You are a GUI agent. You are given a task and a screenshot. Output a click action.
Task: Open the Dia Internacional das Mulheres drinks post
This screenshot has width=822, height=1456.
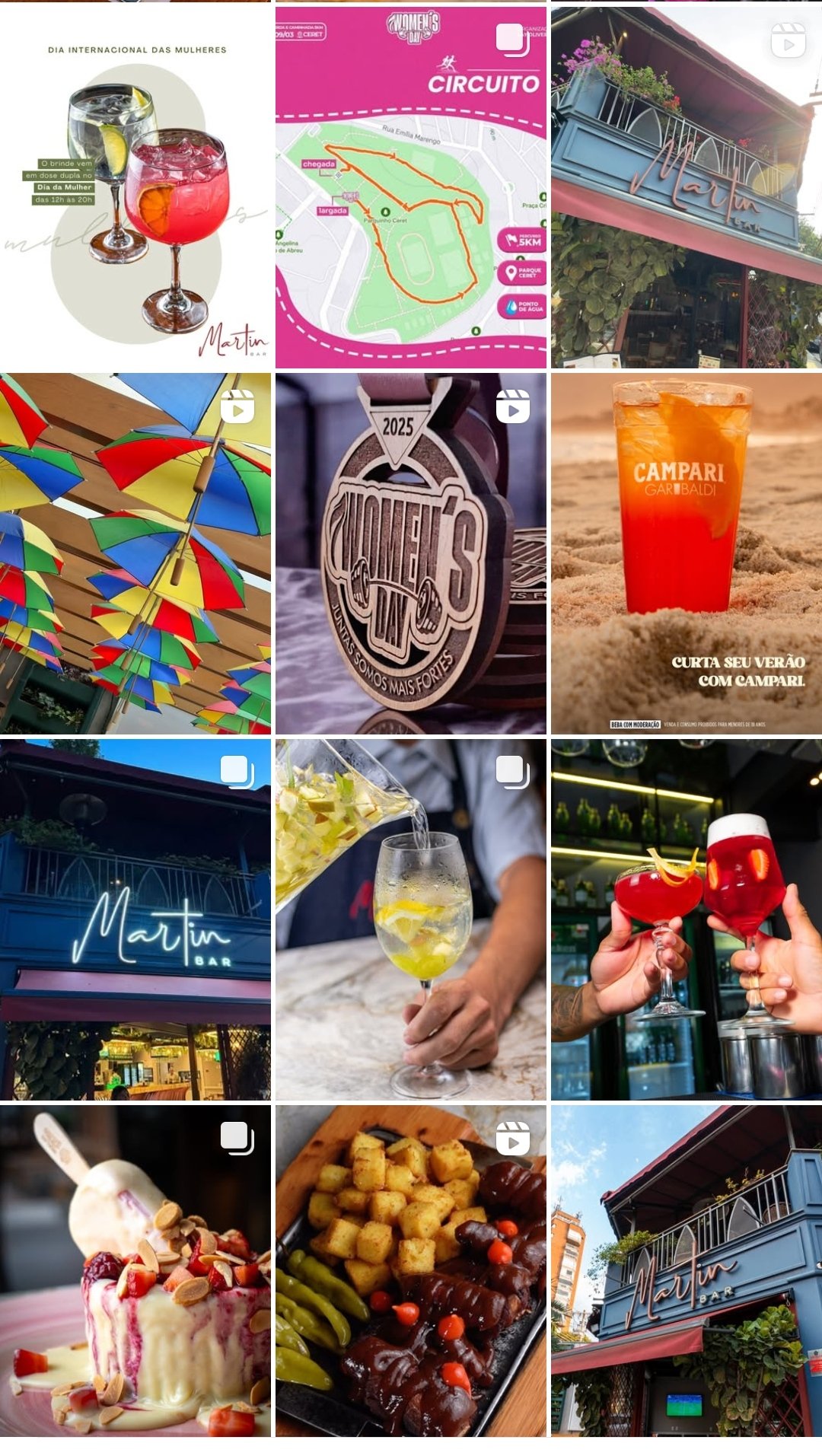point(135,187)
